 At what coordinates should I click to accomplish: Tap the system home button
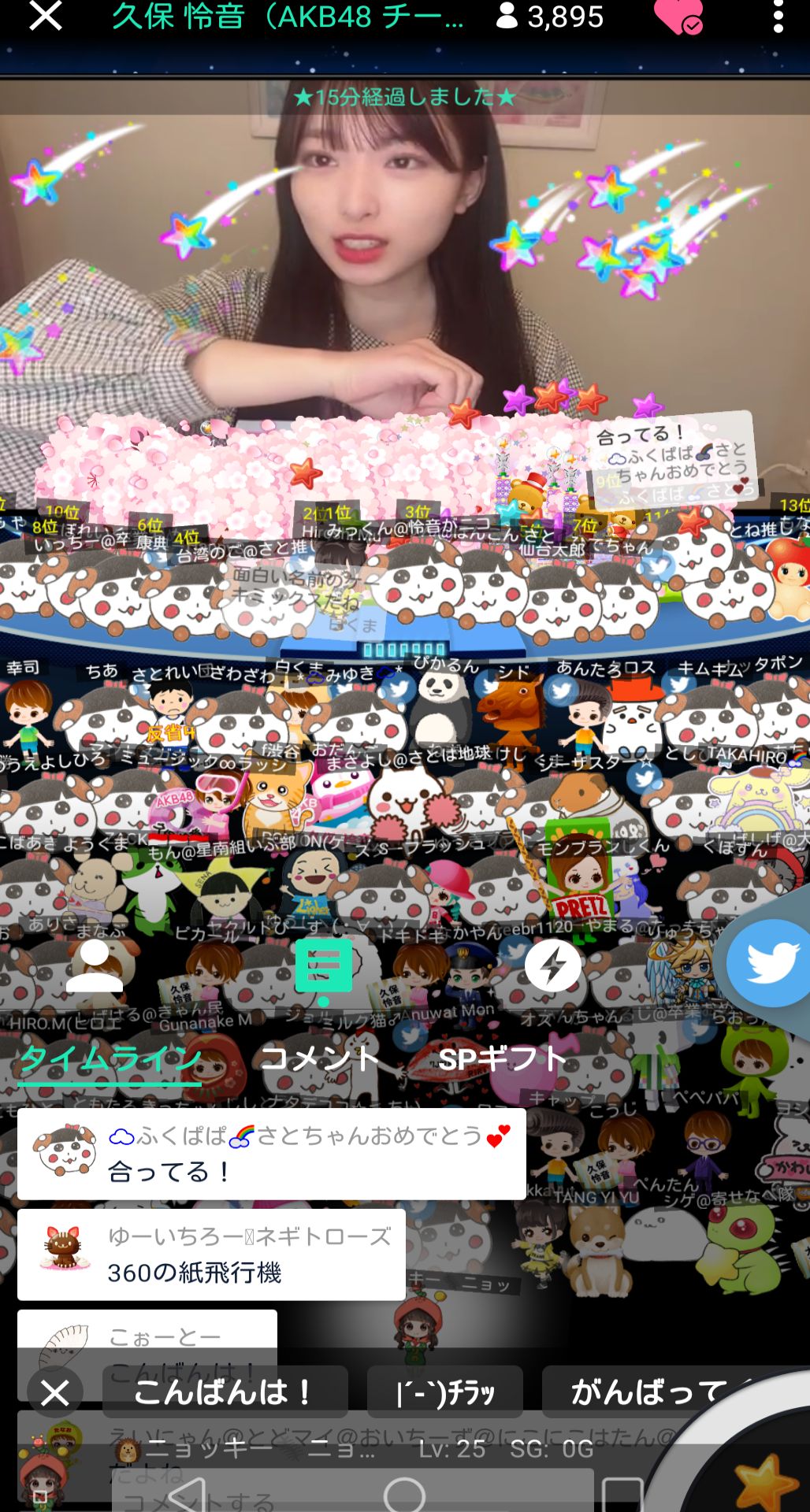point(404,1494)
